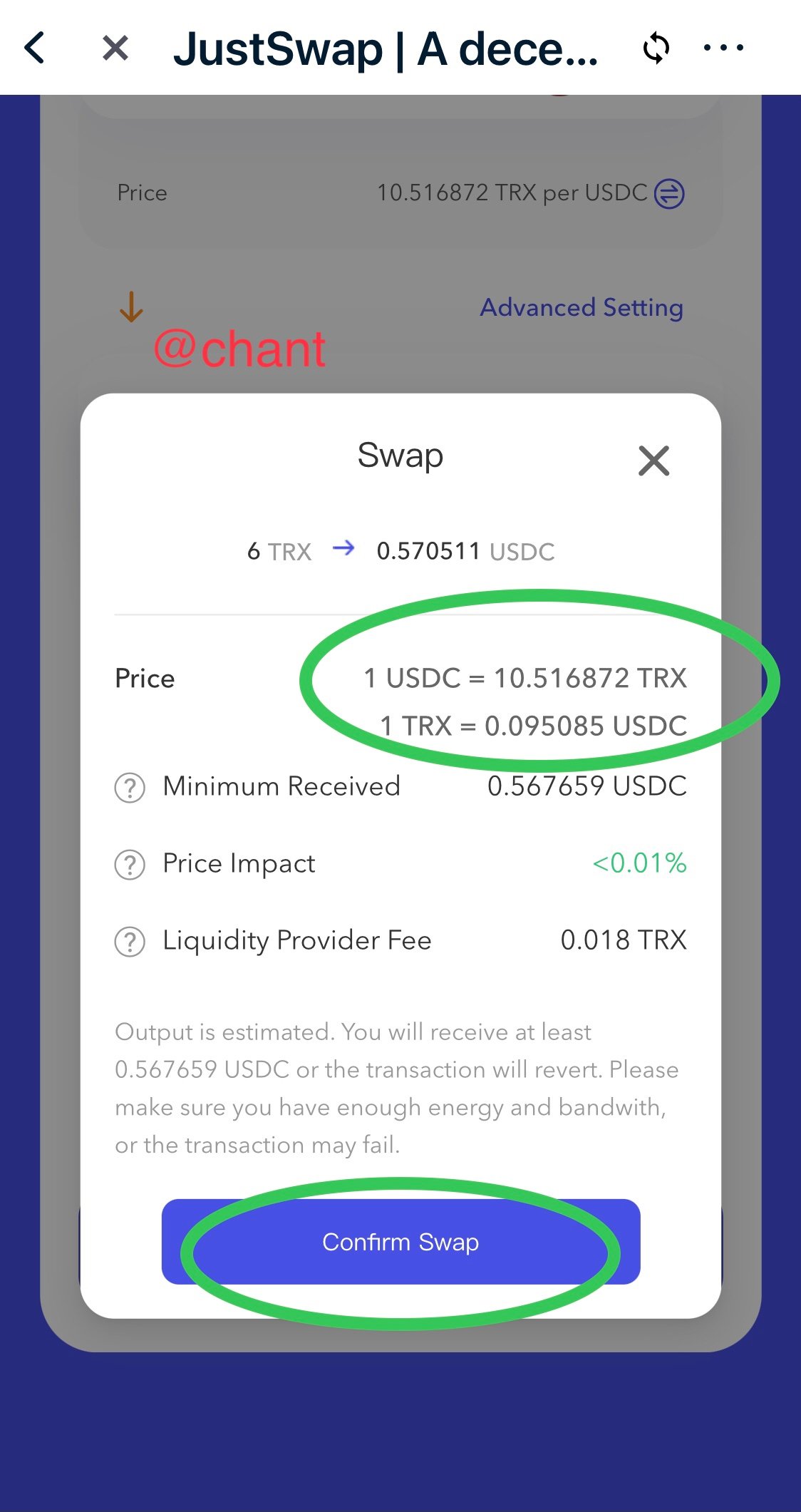Go back using the browser back arrow

click(35, 48)
